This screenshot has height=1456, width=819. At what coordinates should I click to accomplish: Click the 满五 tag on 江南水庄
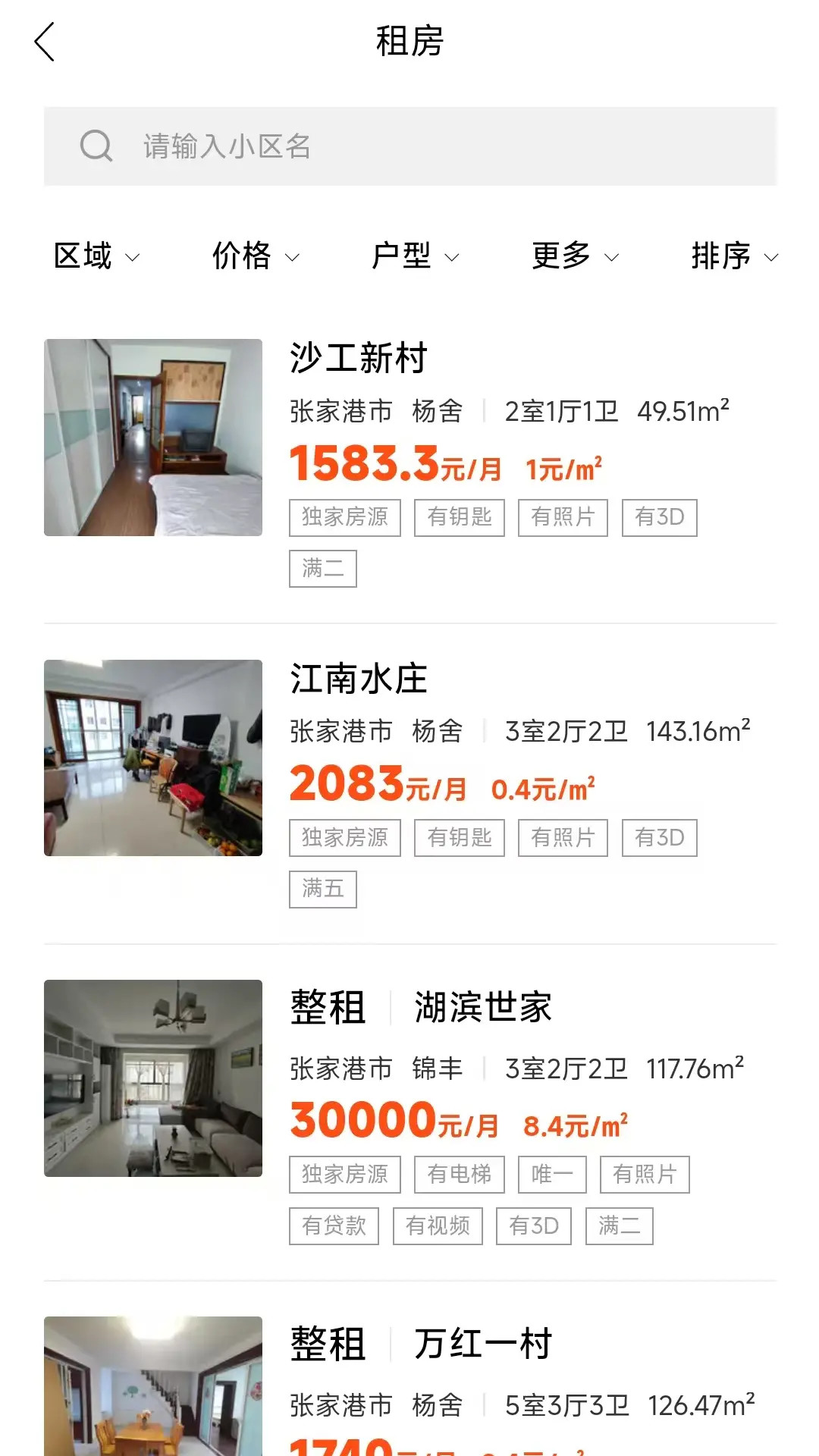coord(322,889)
